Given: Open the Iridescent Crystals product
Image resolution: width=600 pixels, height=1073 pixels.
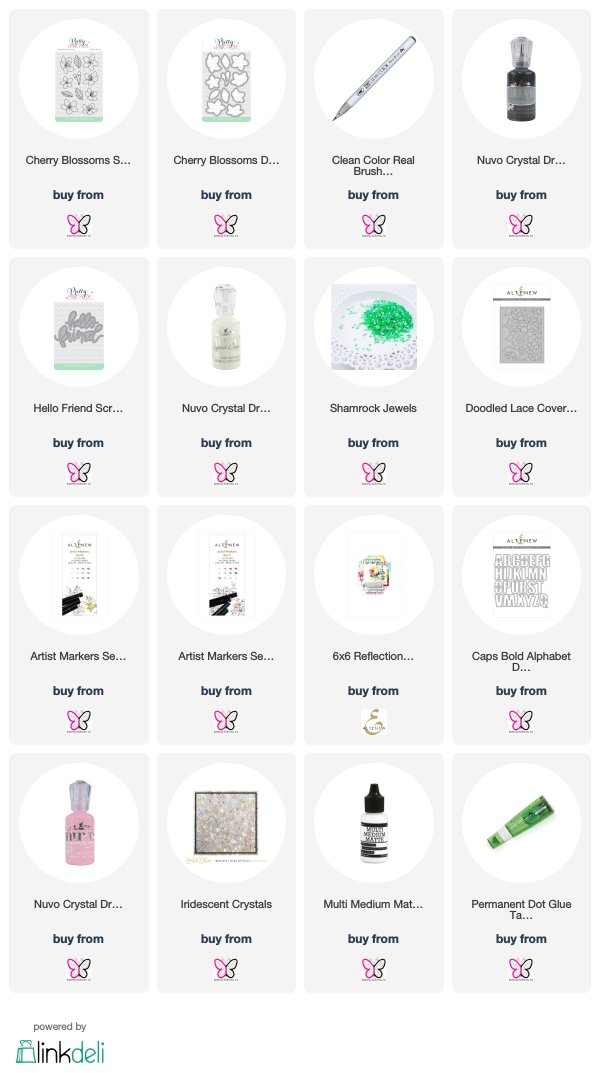Looking at the screenshot, I should tap(226, 873).
